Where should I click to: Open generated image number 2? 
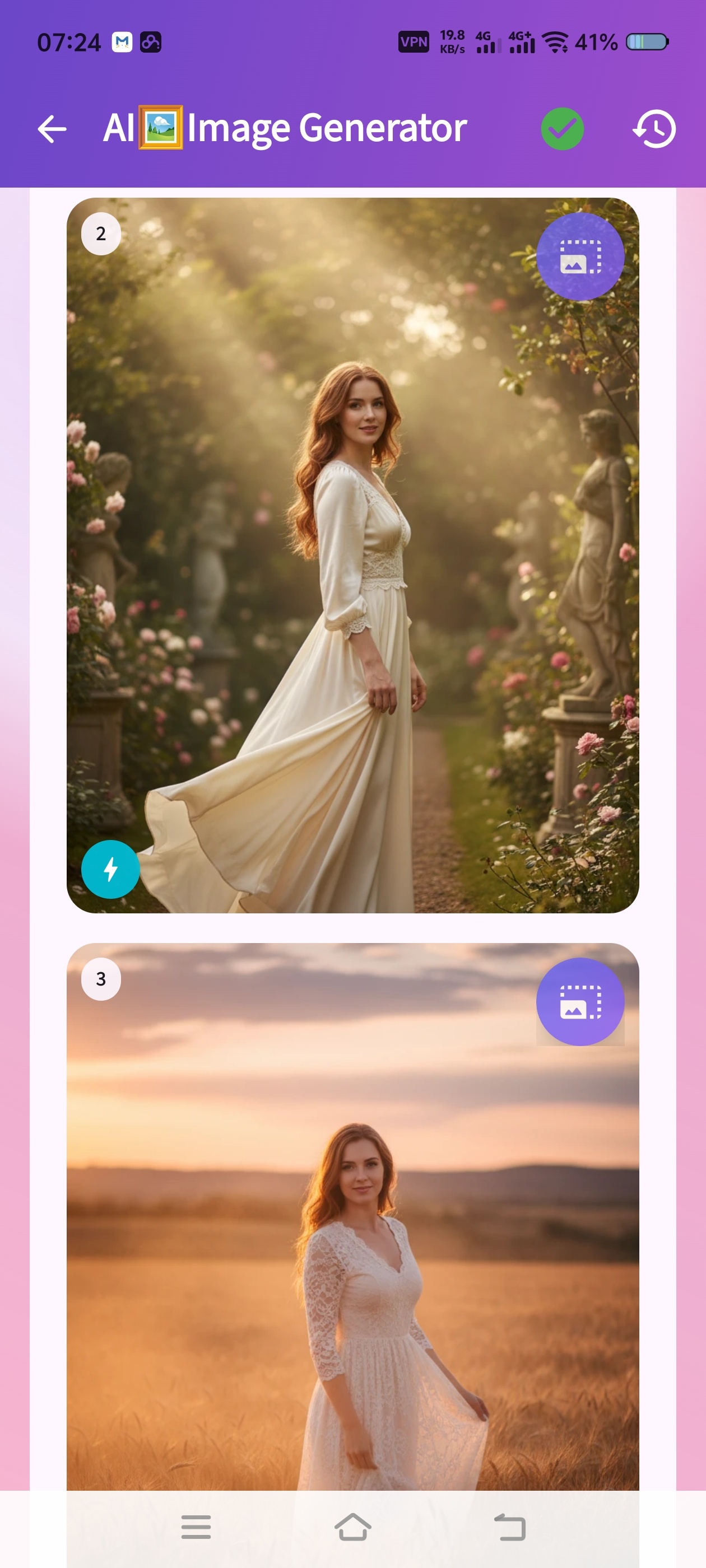pyautogui.click(x=352, y=555)
